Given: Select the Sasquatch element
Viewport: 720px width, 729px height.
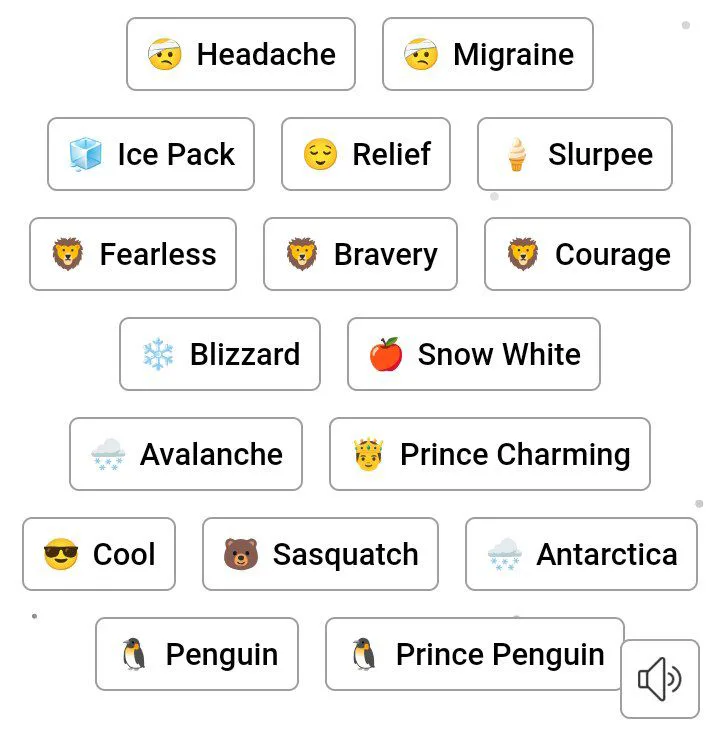Looking at the screenshot, I should point(320,554).
